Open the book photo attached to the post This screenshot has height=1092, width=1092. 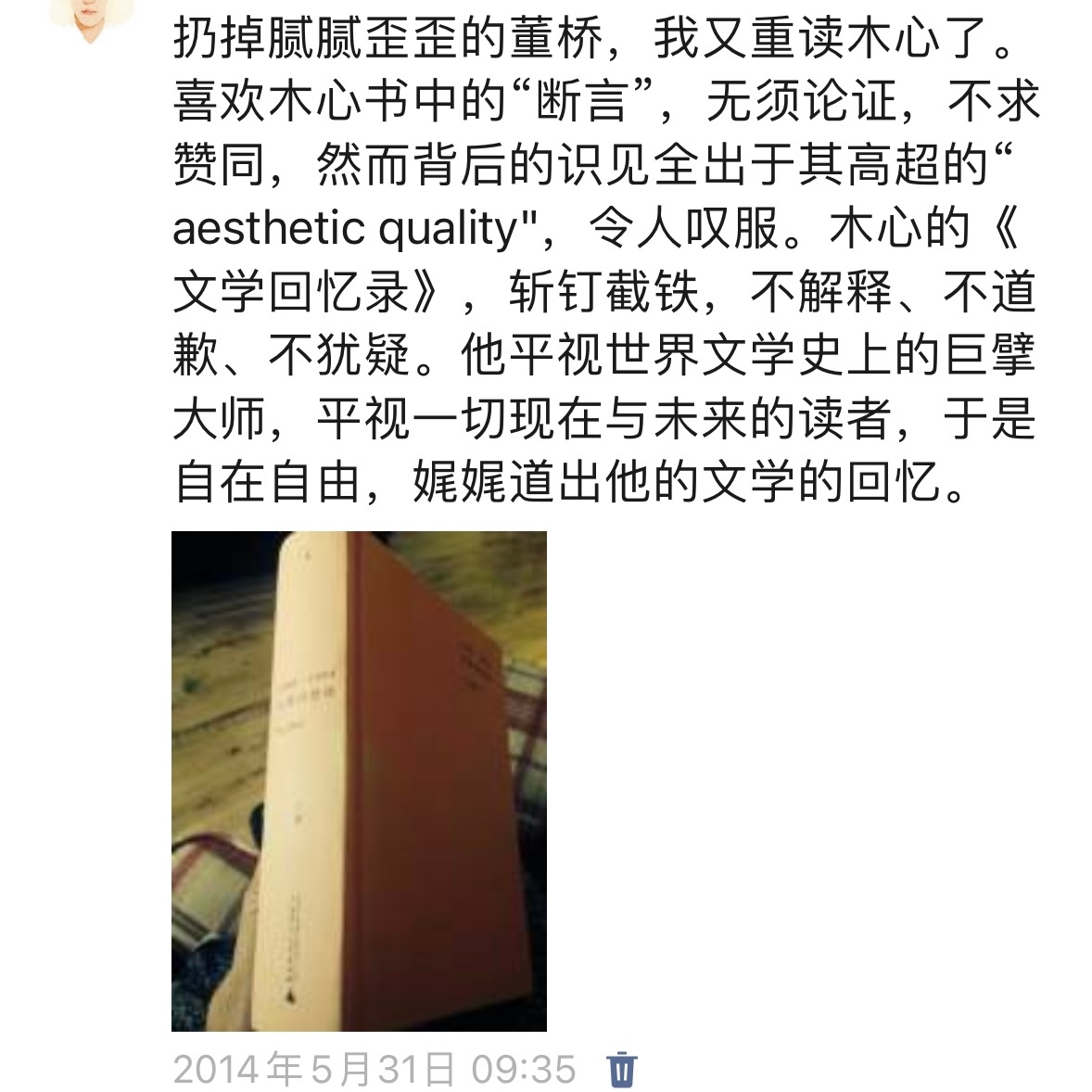pos(359,781)
